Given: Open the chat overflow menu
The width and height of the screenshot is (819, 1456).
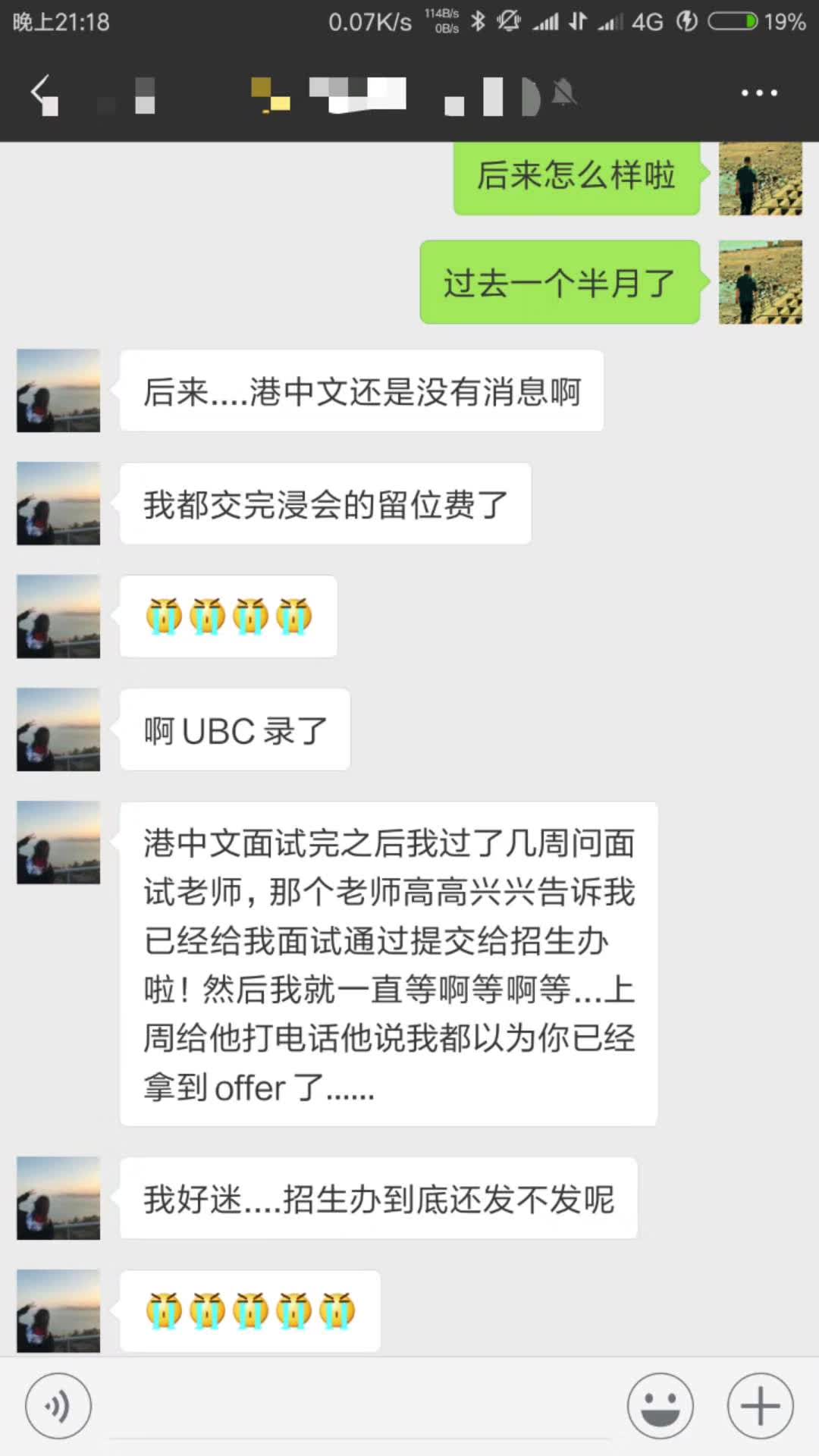Looking at the screenshot, I should point(759,93).
